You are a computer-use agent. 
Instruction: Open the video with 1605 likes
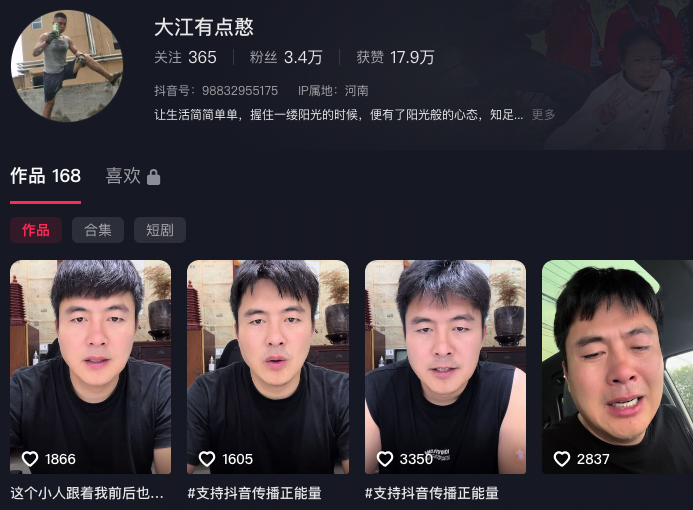click(268, 366)
